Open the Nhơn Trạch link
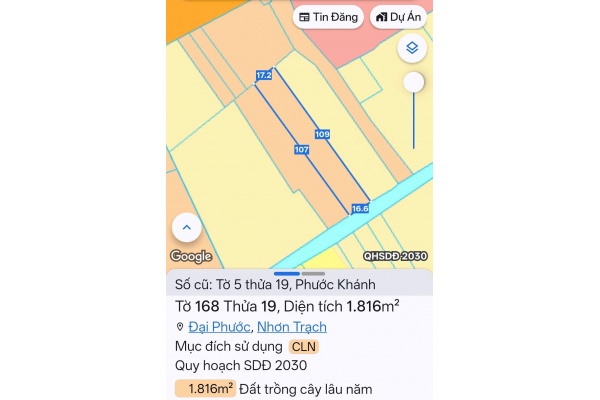 point(291,327)
